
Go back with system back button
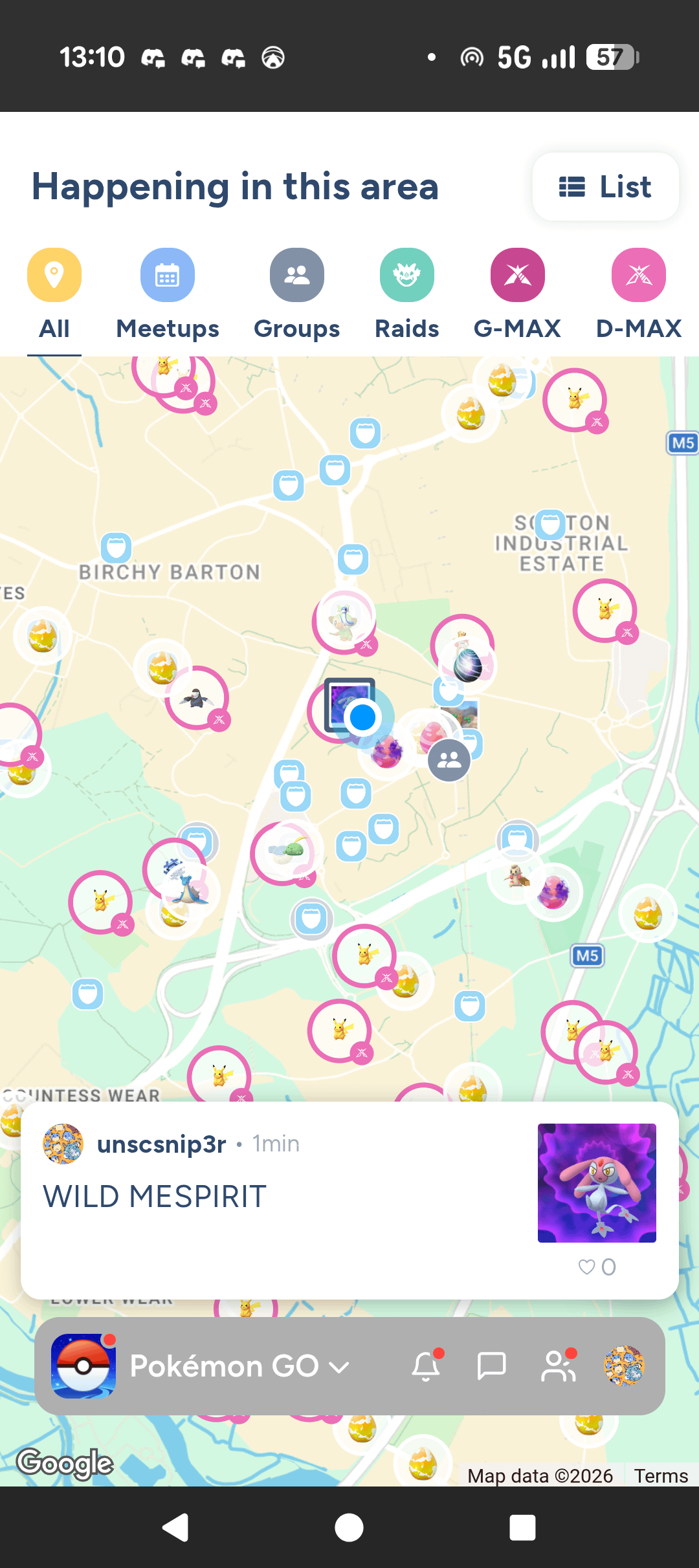pos(175,1528)
